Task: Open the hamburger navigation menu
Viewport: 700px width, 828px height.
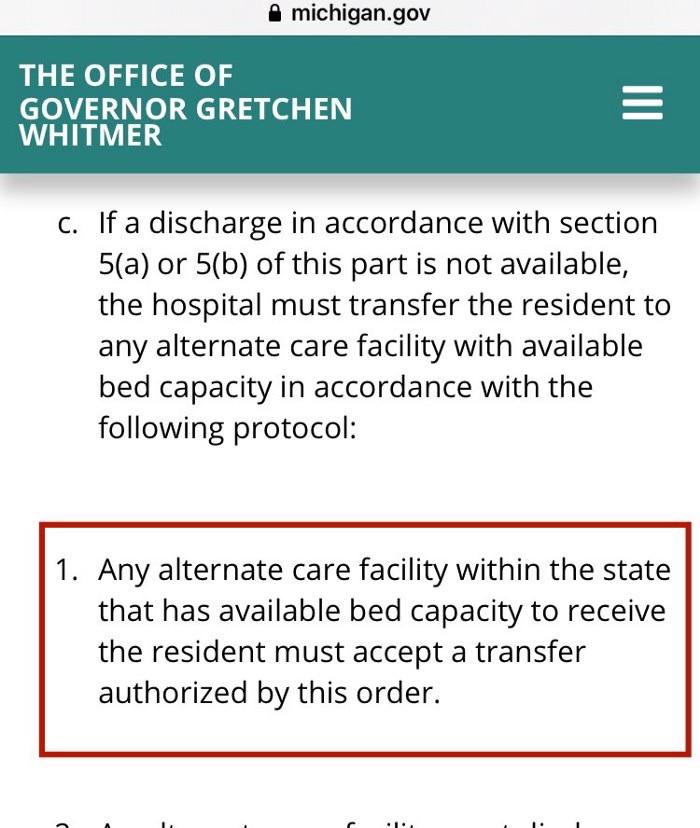Action: (x=642, y=103)
